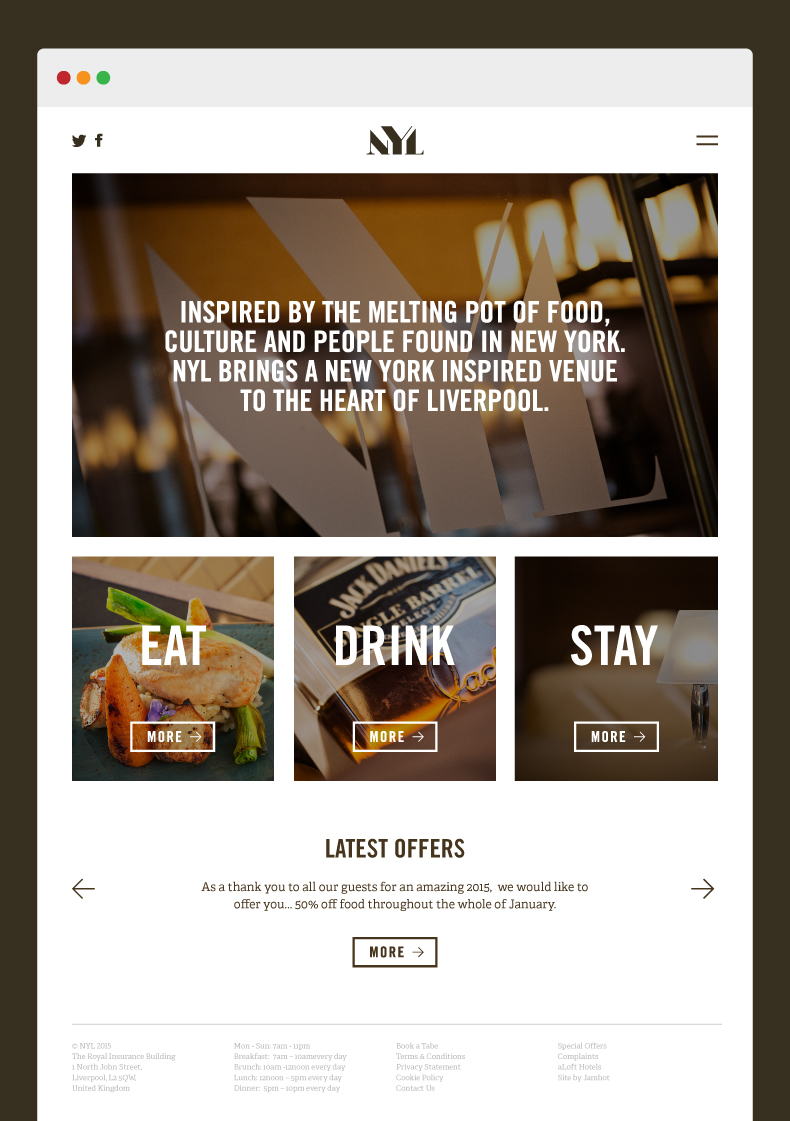Viewport: 790px width, 1121px height.
Task: Open the Complaints link
Action: 578,1057
